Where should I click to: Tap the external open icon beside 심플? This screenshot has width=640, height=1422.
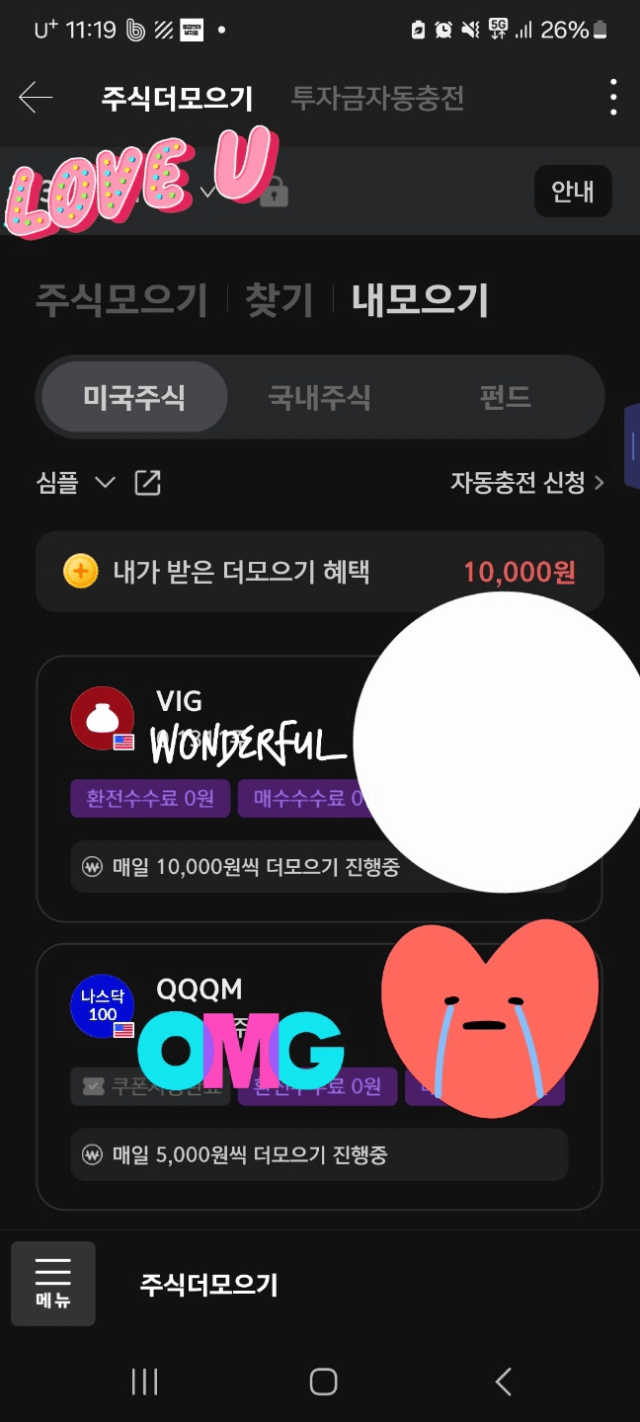(147, 483)
